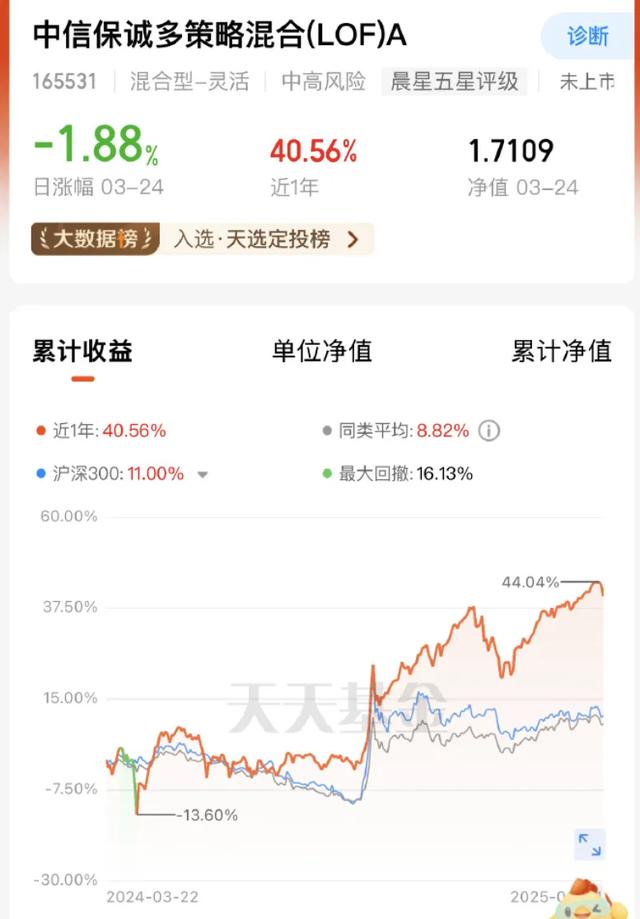Expand the 沪深300 benchmark dropdown
Screen dimensions: 640x919
coord(203,475)
